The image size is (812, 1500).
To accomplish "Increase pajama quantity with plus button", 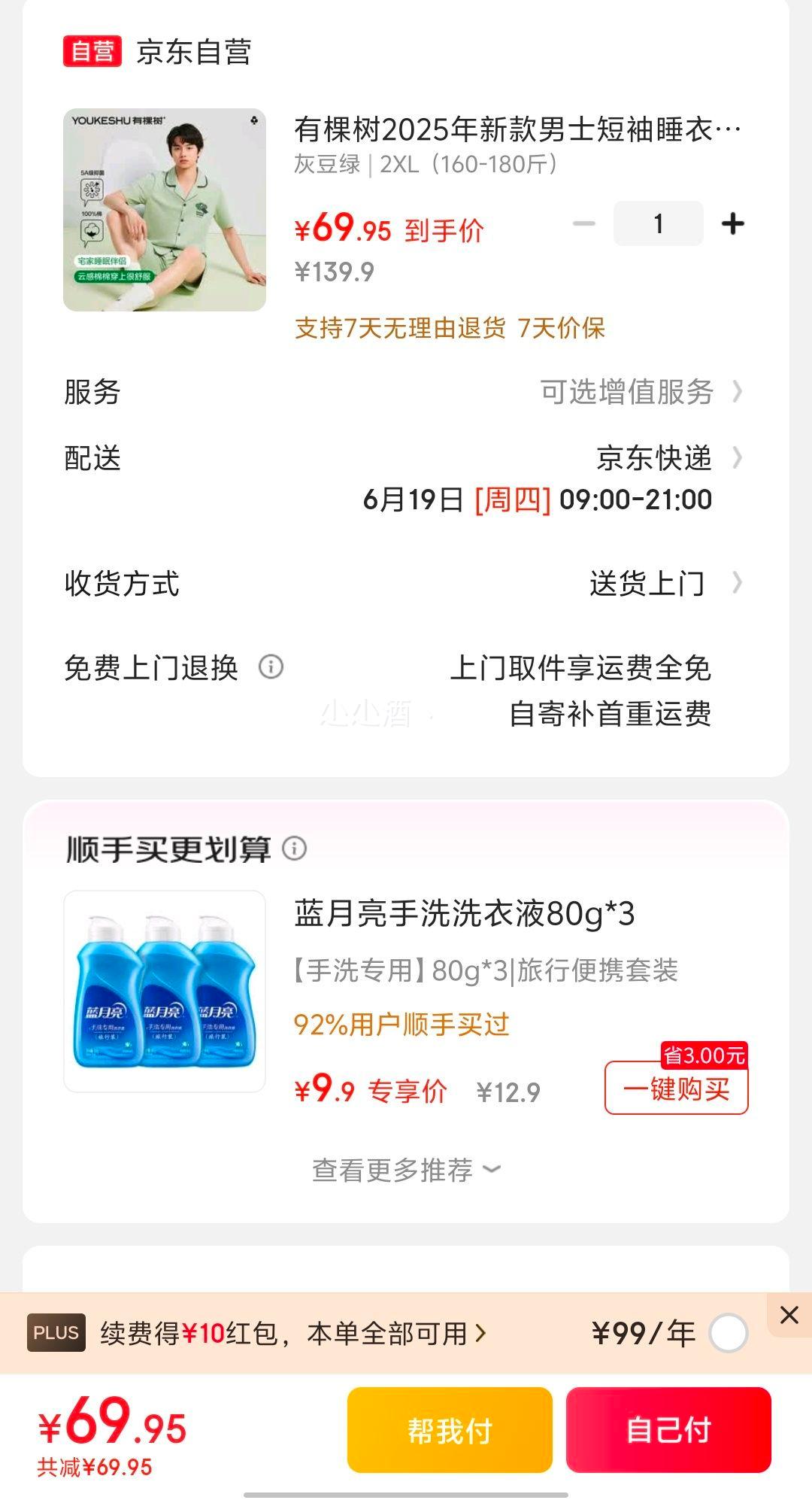I will [x=732, y=223].
